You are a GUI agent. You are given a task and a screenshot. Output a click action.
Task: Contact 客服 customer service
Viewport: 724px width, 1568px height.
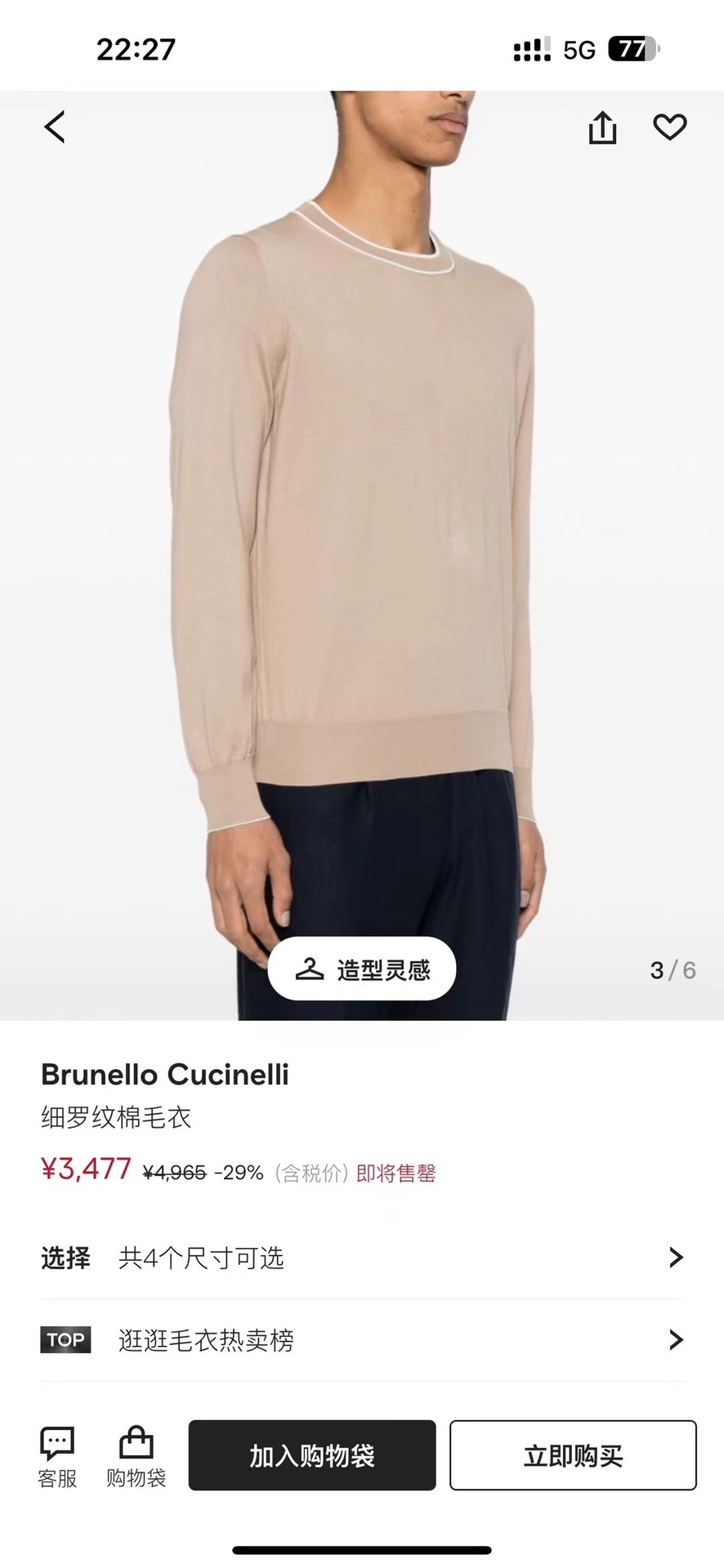57,1458
